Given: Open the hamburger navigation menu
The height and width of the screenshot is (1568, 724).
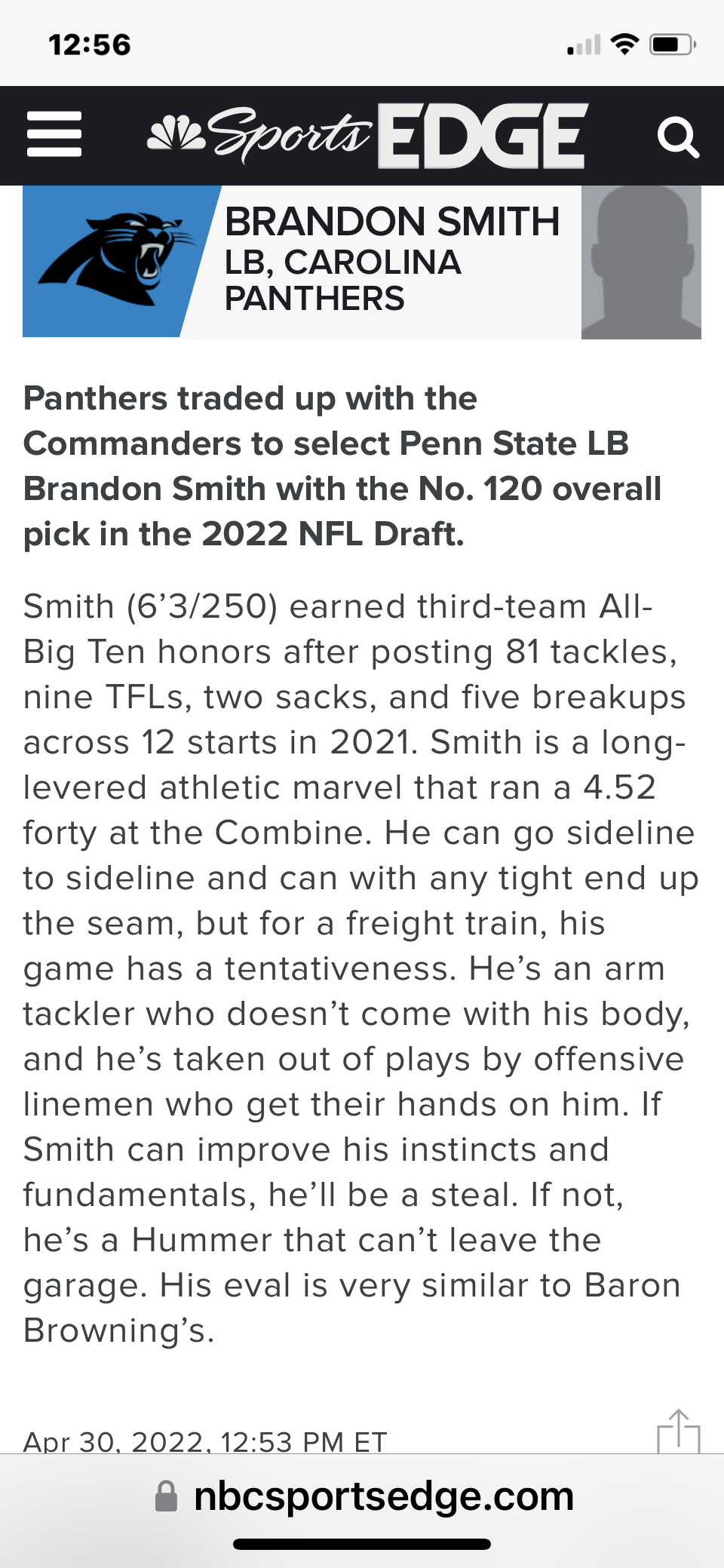Looking at the screenshot, I should coord(54,134).
